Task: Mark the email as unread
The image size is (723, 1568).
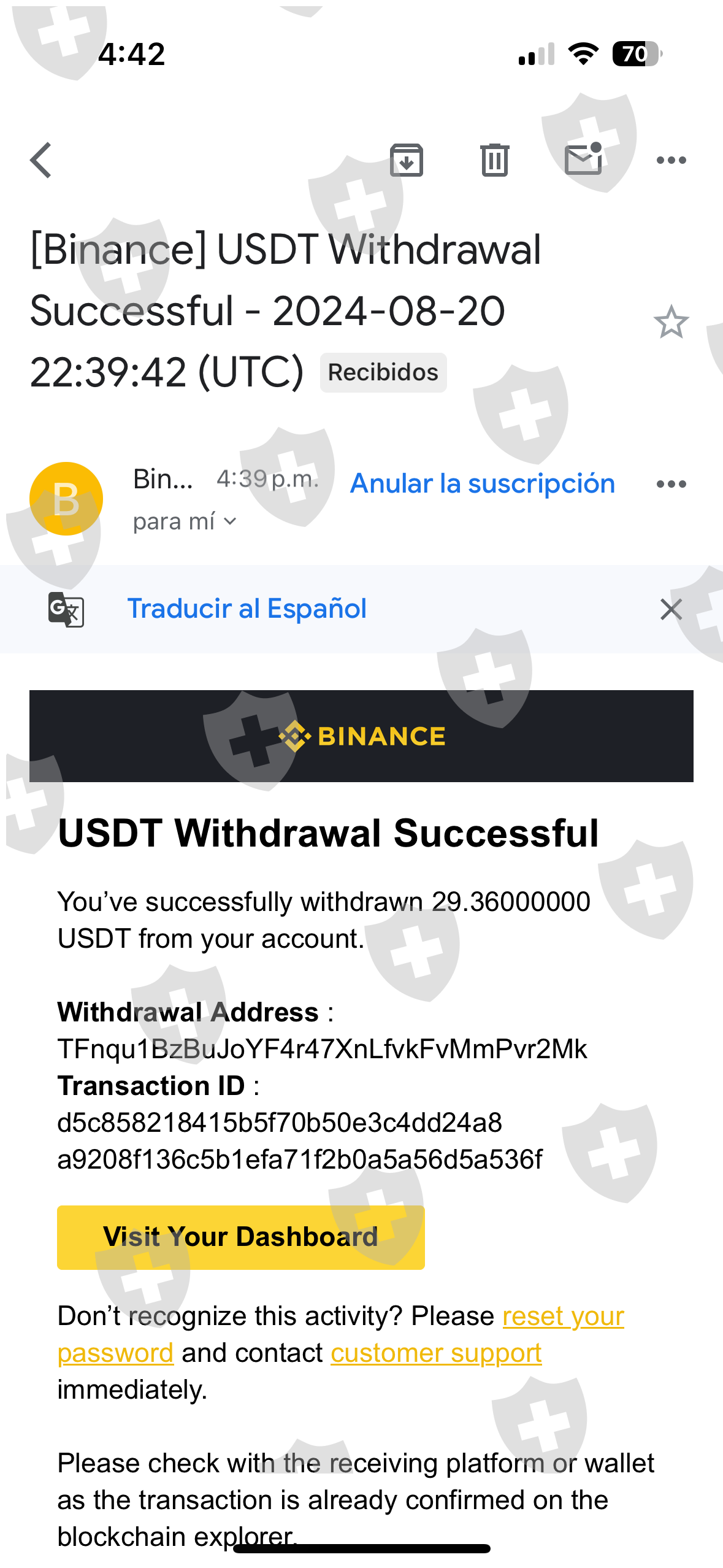Action: tap(583, 158)
